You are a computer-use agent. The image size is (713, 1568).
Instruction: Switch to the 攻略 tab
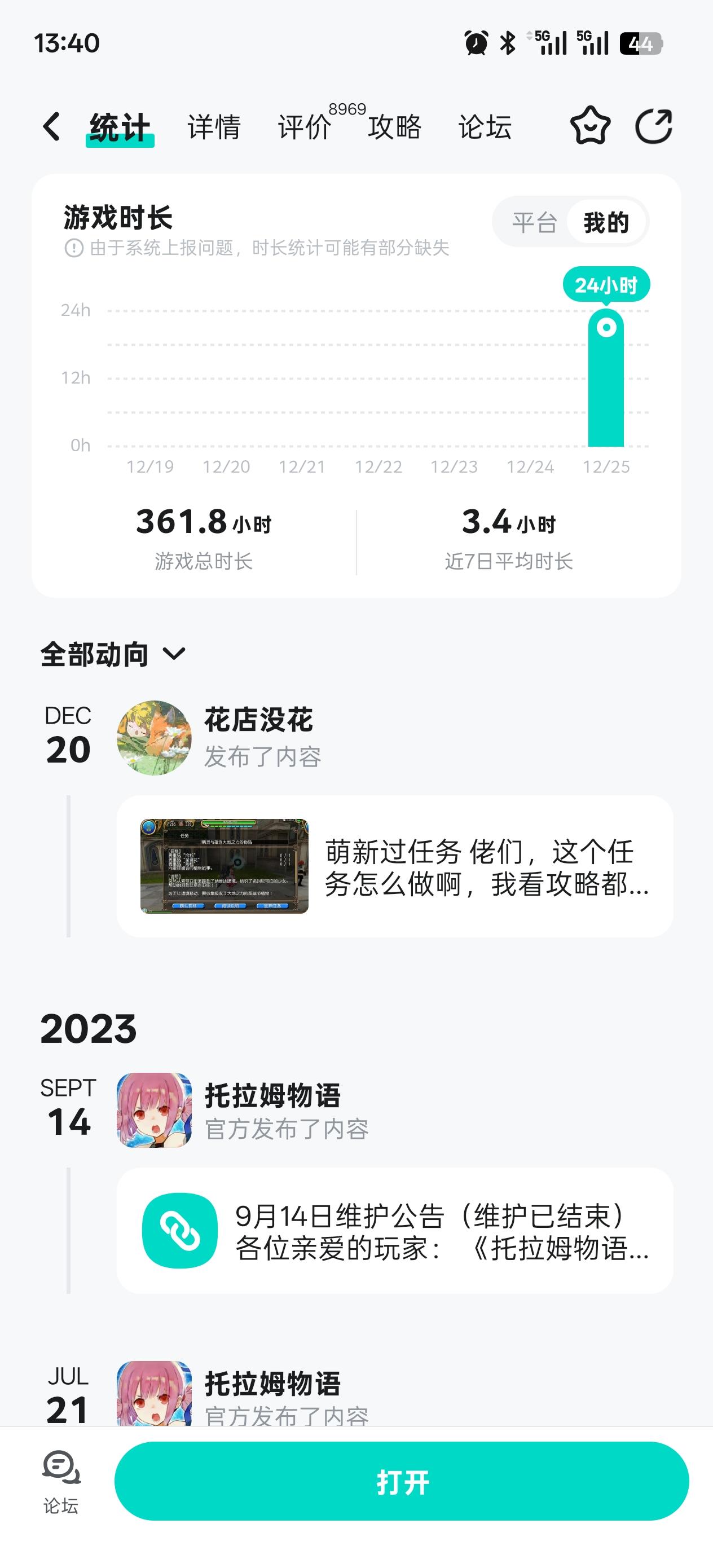pos(394,127)
